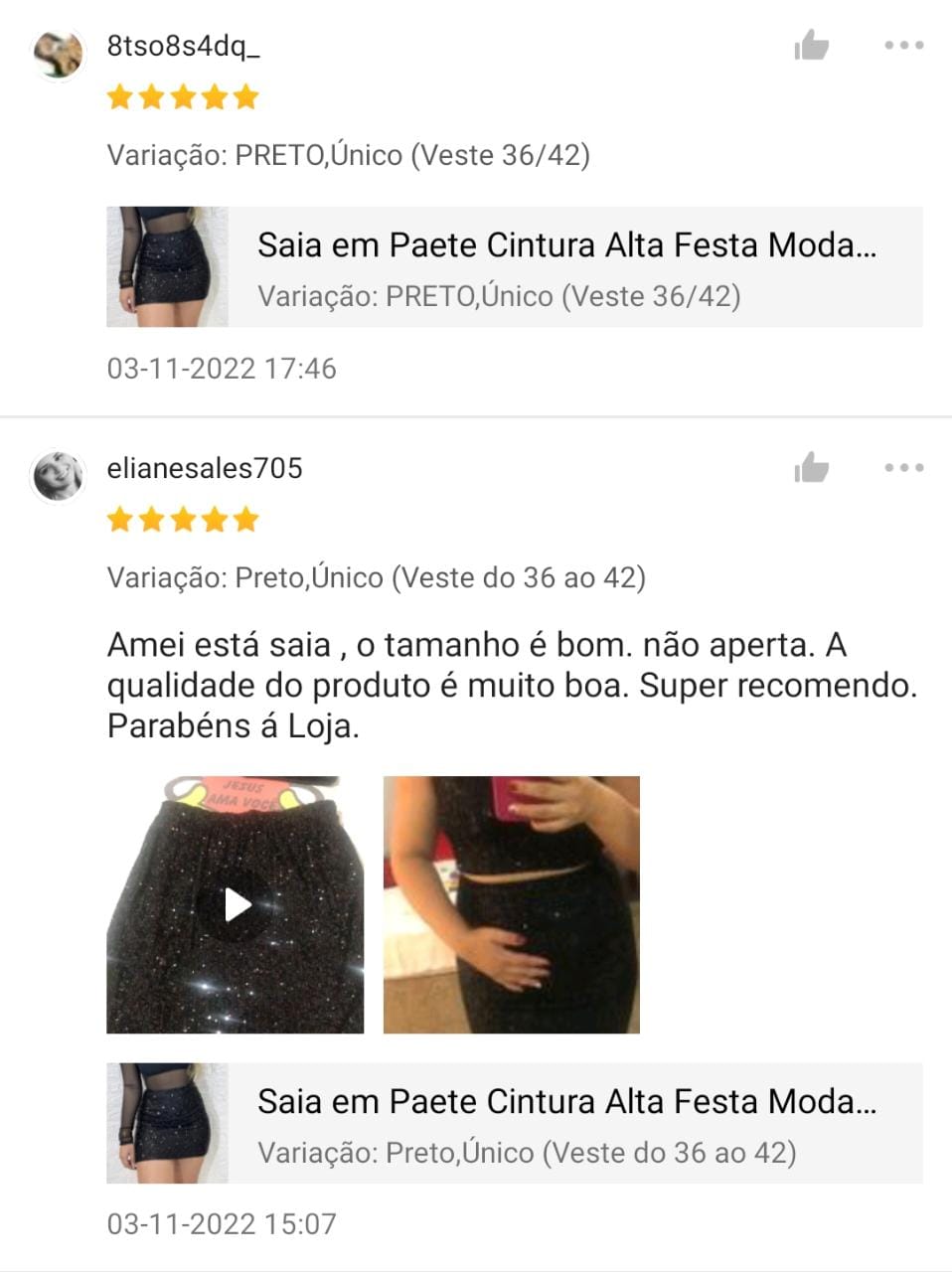Open more options on 8tso8s4dq_'s review

pos(903,46)
